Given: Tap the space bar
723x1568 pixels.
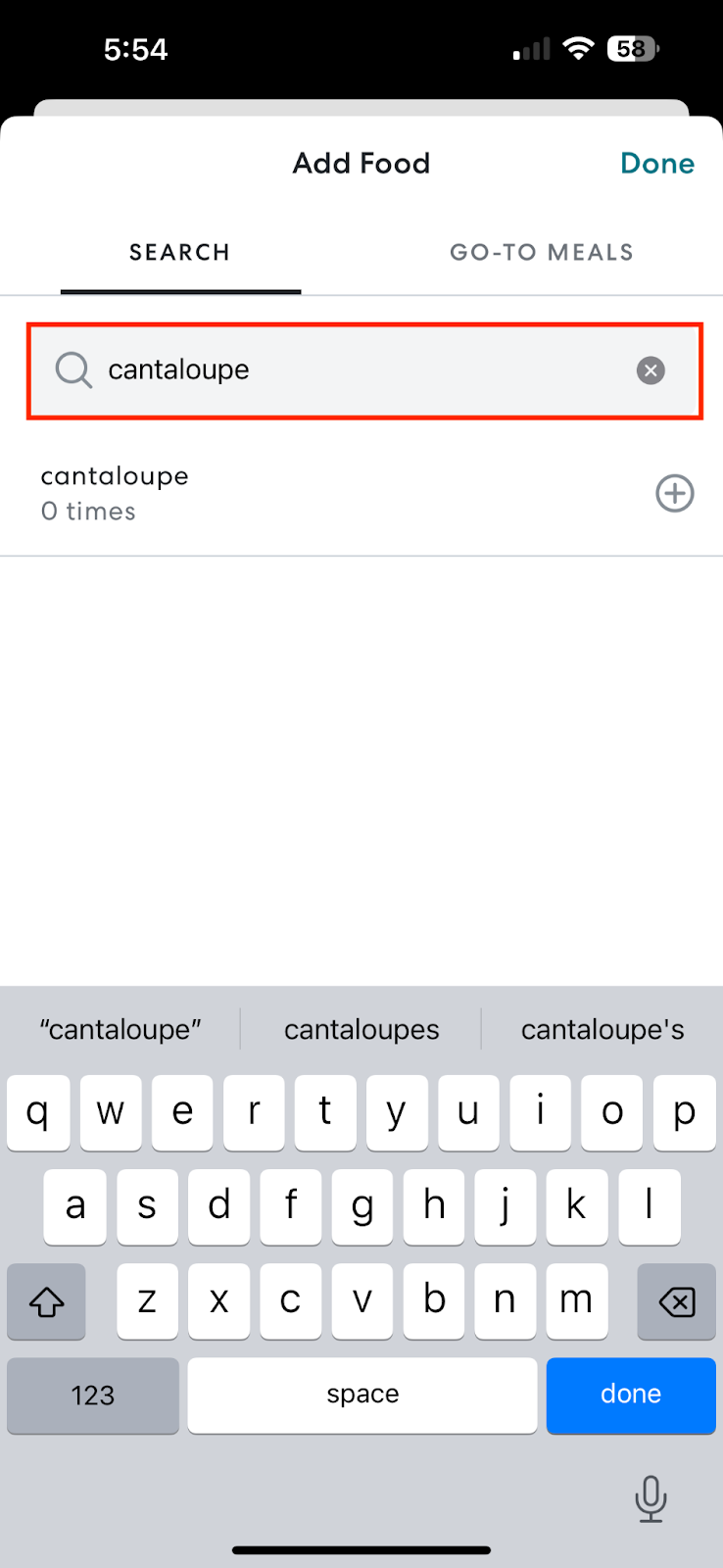Looking at the screenshot, I should (362, 1395).
